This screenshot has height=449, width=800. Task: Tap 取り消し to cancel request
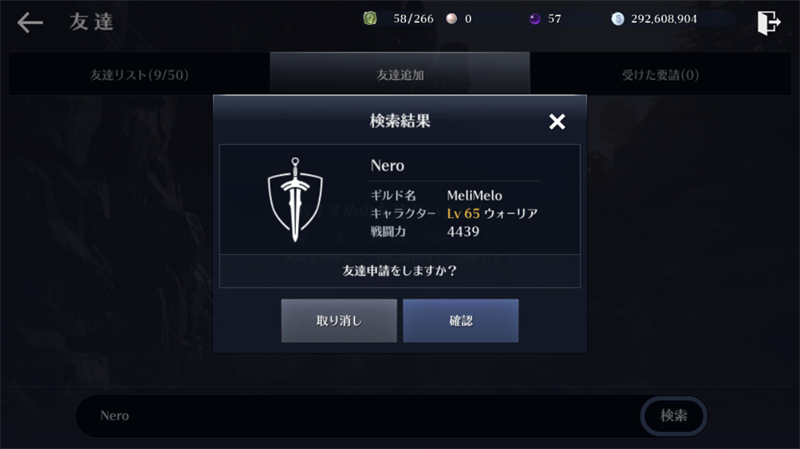point(338,321)
